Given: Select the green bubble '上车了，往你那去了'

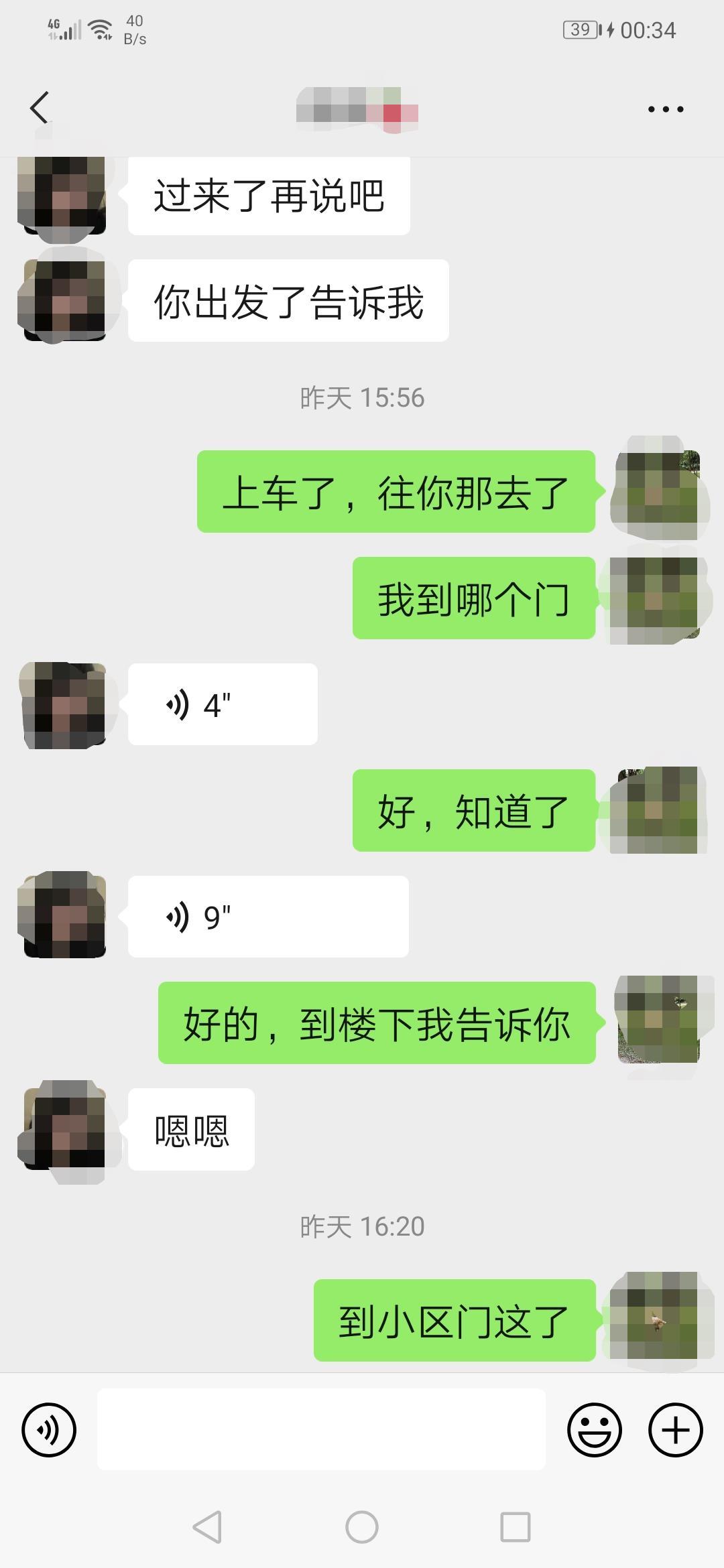Looking at the screenshot, I should click(x=396, y=493).
